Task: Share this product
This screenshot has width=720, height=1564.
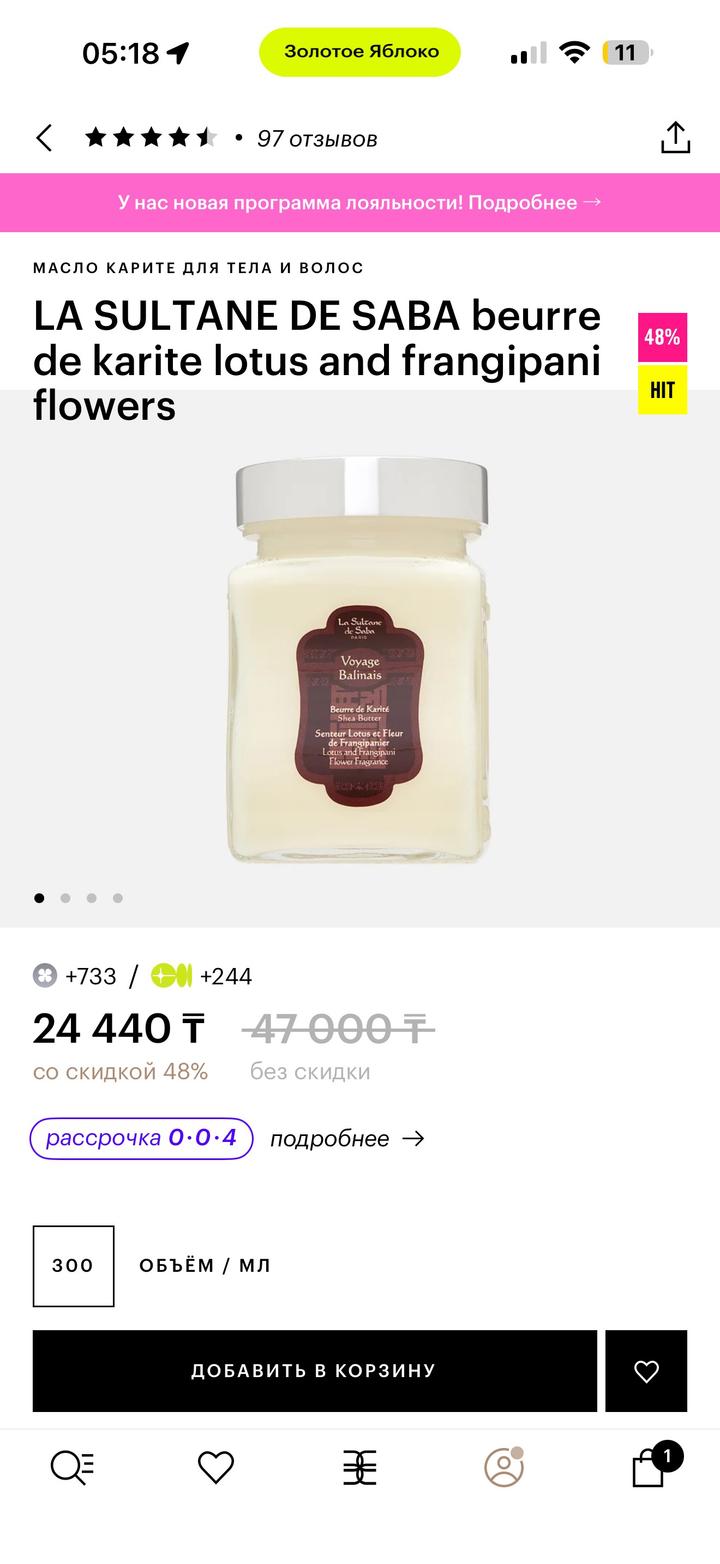Action: (675, 138)
